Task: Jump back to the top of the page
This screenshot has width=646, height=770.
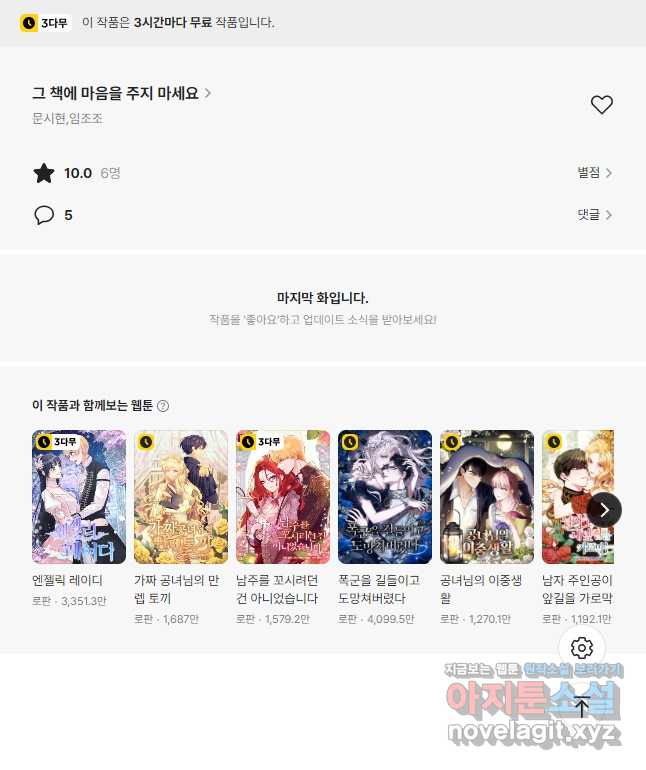Action: point(582,707)
